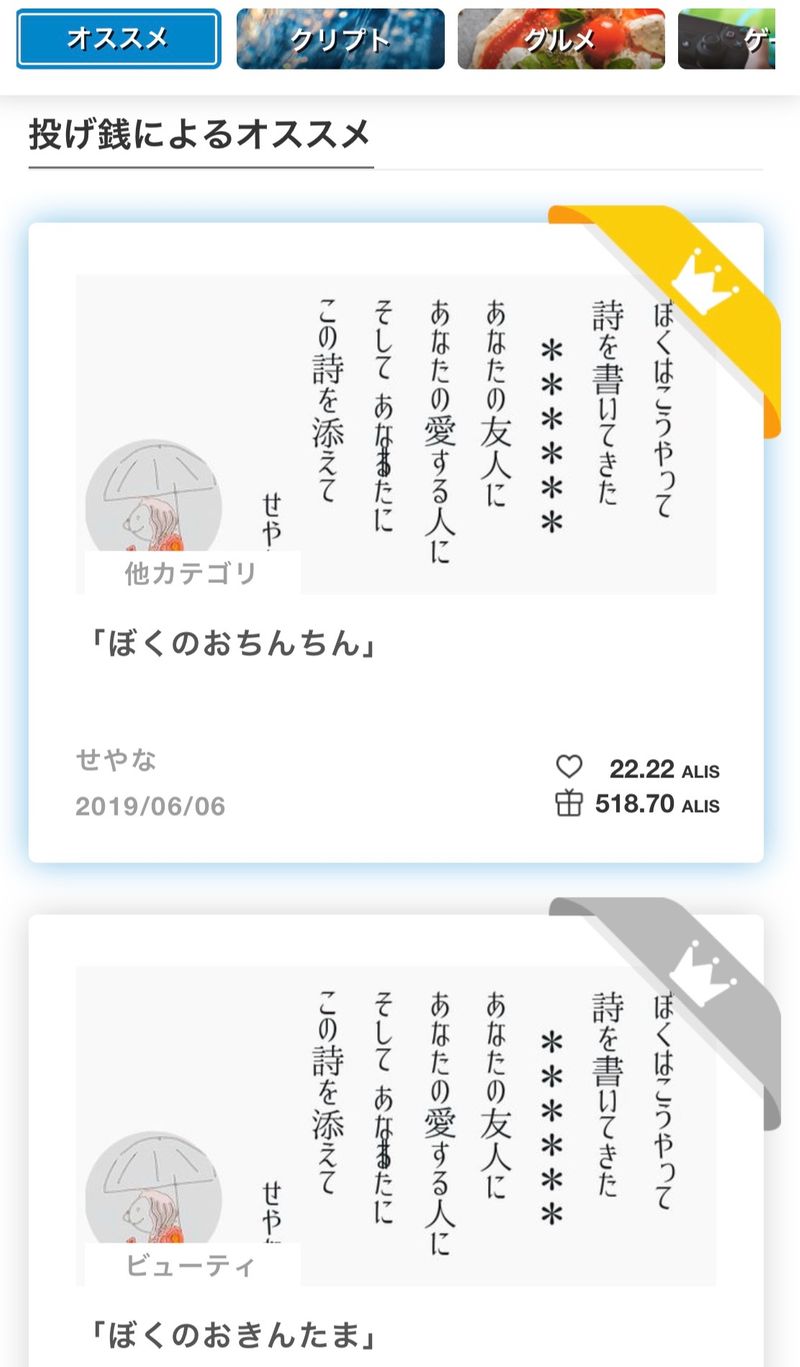The image size is (800, 1367).
Task: Switch to the グルメ tab
Action: click(x=561, y=39)
